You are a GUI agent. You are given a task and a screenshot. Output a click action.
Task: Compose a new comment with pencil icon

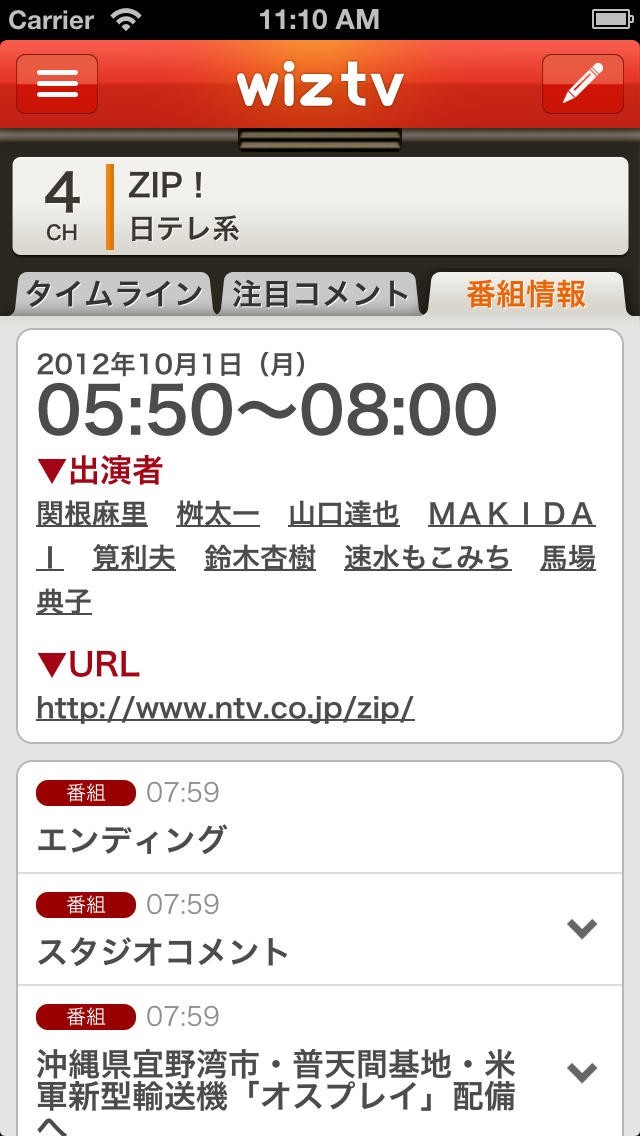pyautogui.click(x=582, y=84)
